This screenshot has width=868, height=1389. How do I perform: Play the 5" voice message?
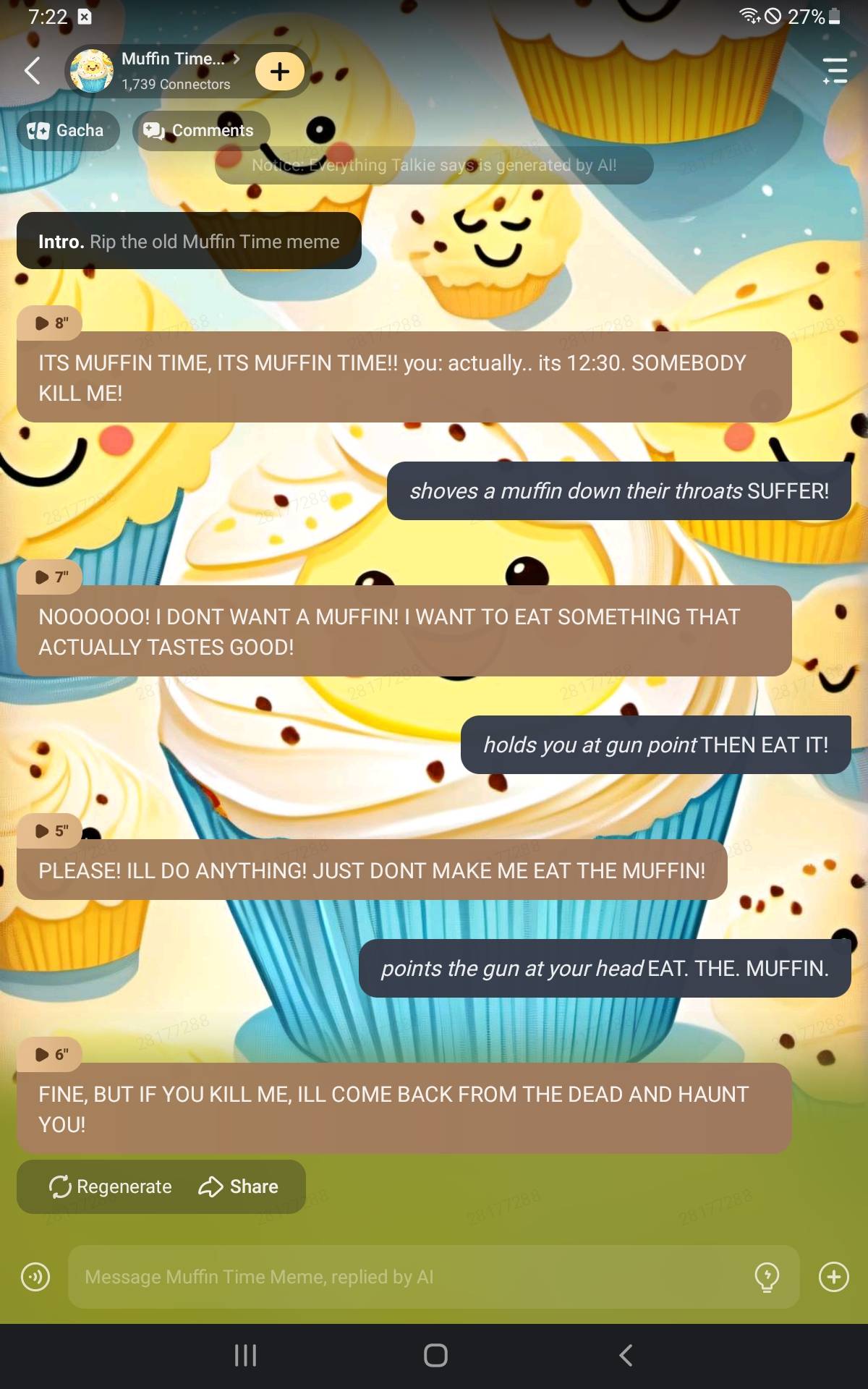49,831
